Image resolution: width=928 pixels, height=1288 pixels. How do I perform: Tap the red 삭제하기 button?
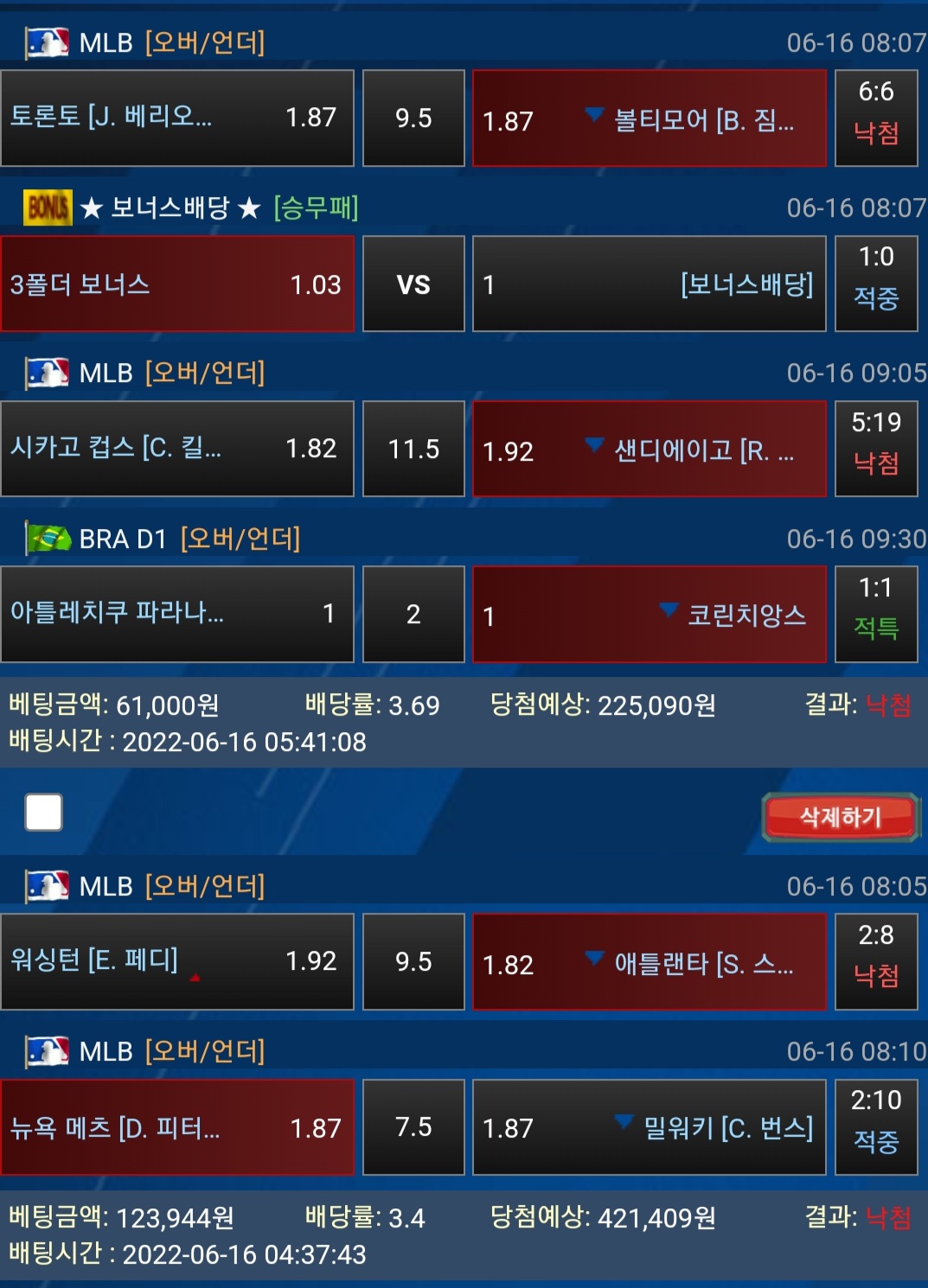pyautogui.click(x=839, y=816)
